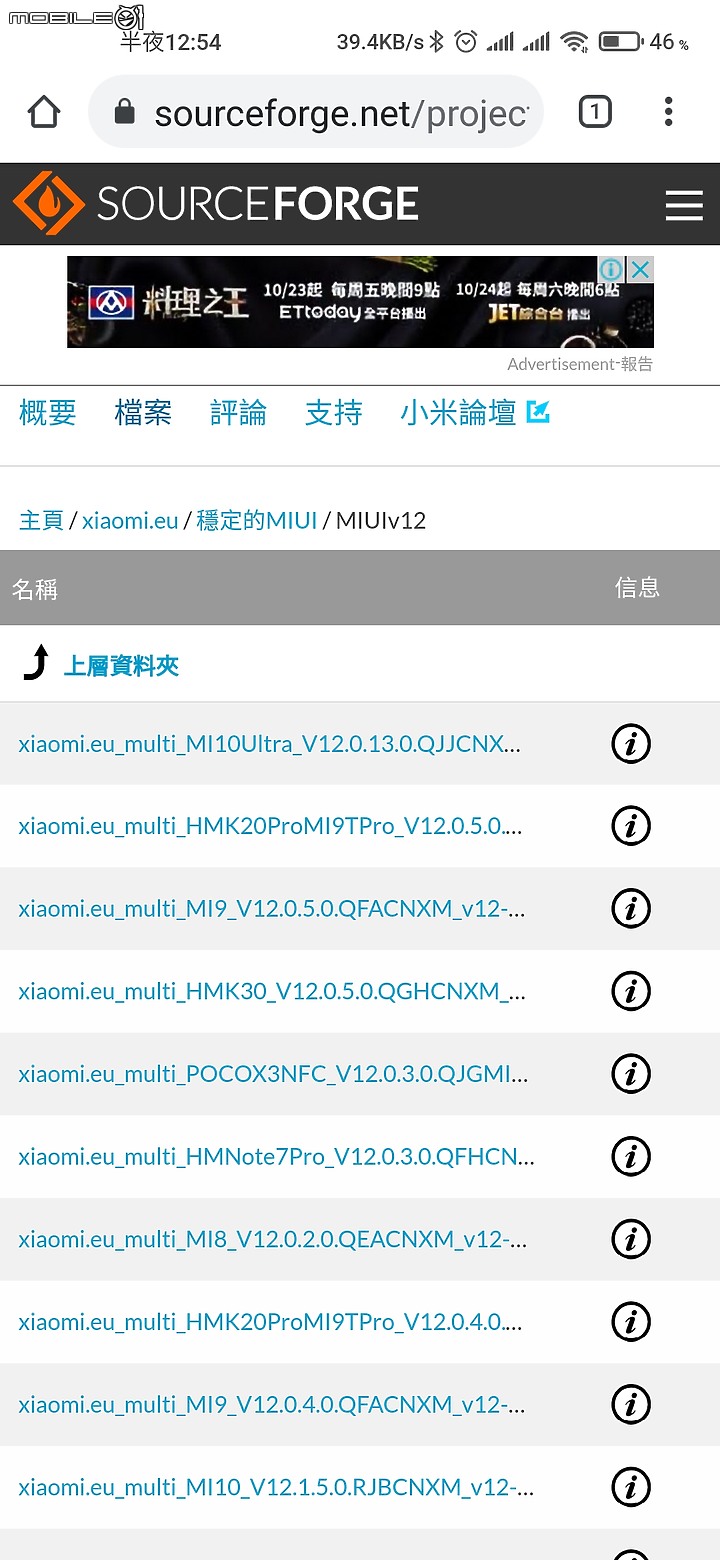Go to the 主頁 breadcrumb
Screen dimensions: 720x1560
click(41, 520)
